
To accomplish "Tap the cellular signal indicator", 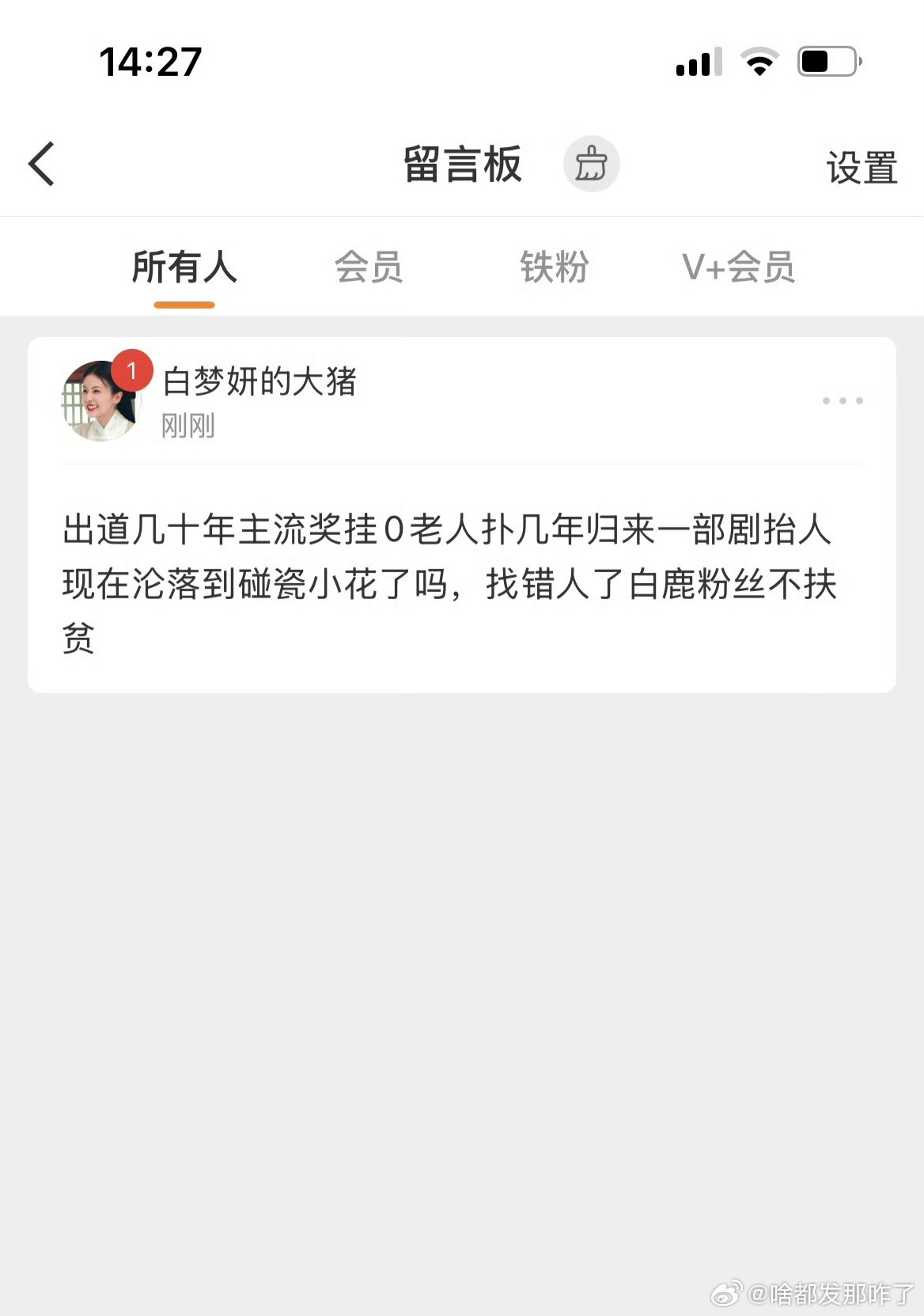I will tap(696, 62).
